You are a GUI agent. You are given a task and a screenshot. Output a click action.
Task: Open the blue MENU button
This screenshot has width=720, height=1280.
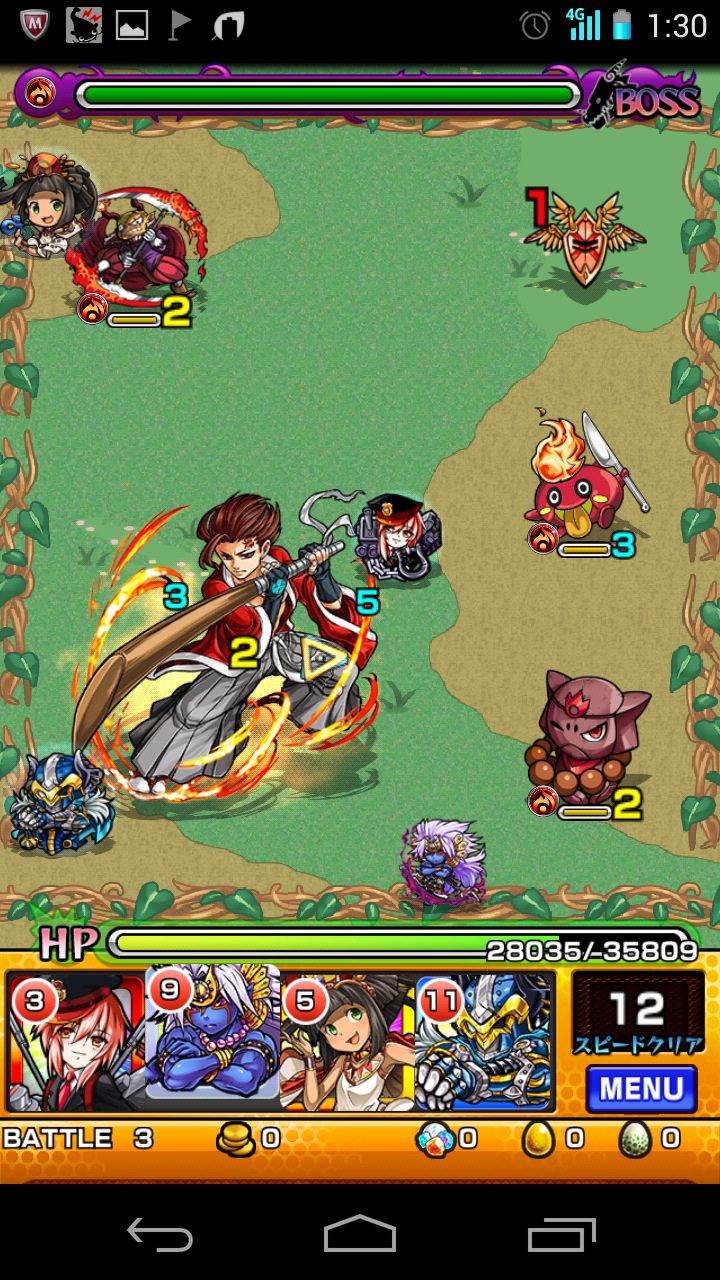tap(641, 1088)
